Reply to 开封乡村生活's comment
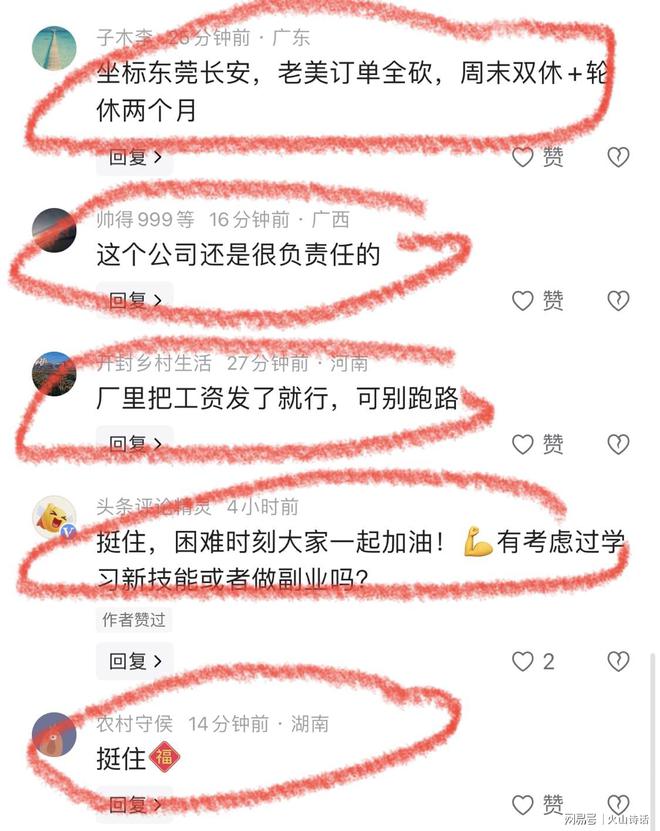This screenshot has width=660, height=831. coord(134,443)
